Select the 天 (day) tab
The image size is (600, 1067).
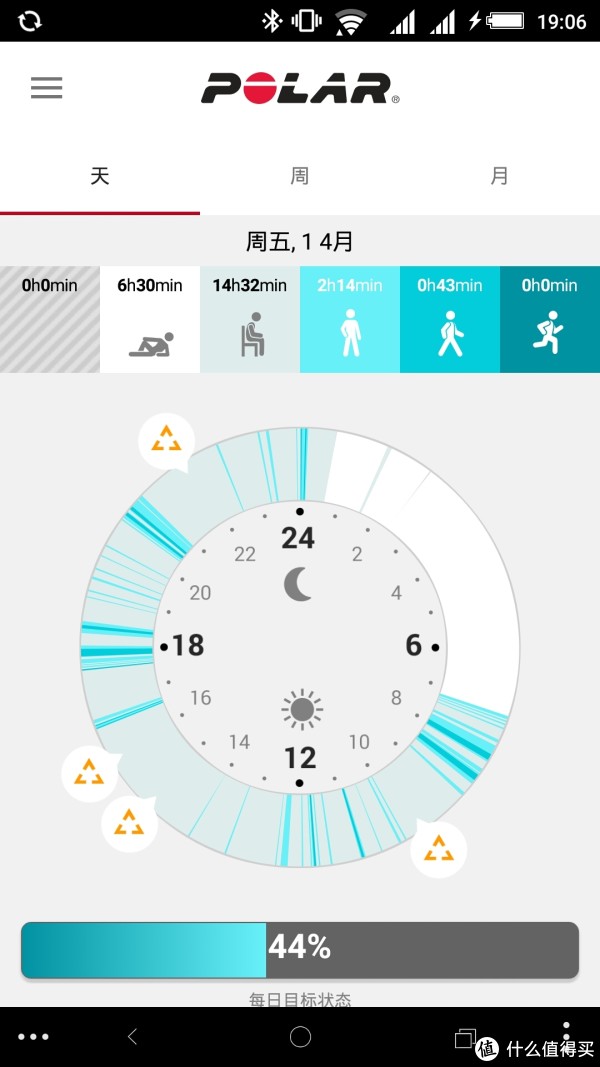coord(99,176)
